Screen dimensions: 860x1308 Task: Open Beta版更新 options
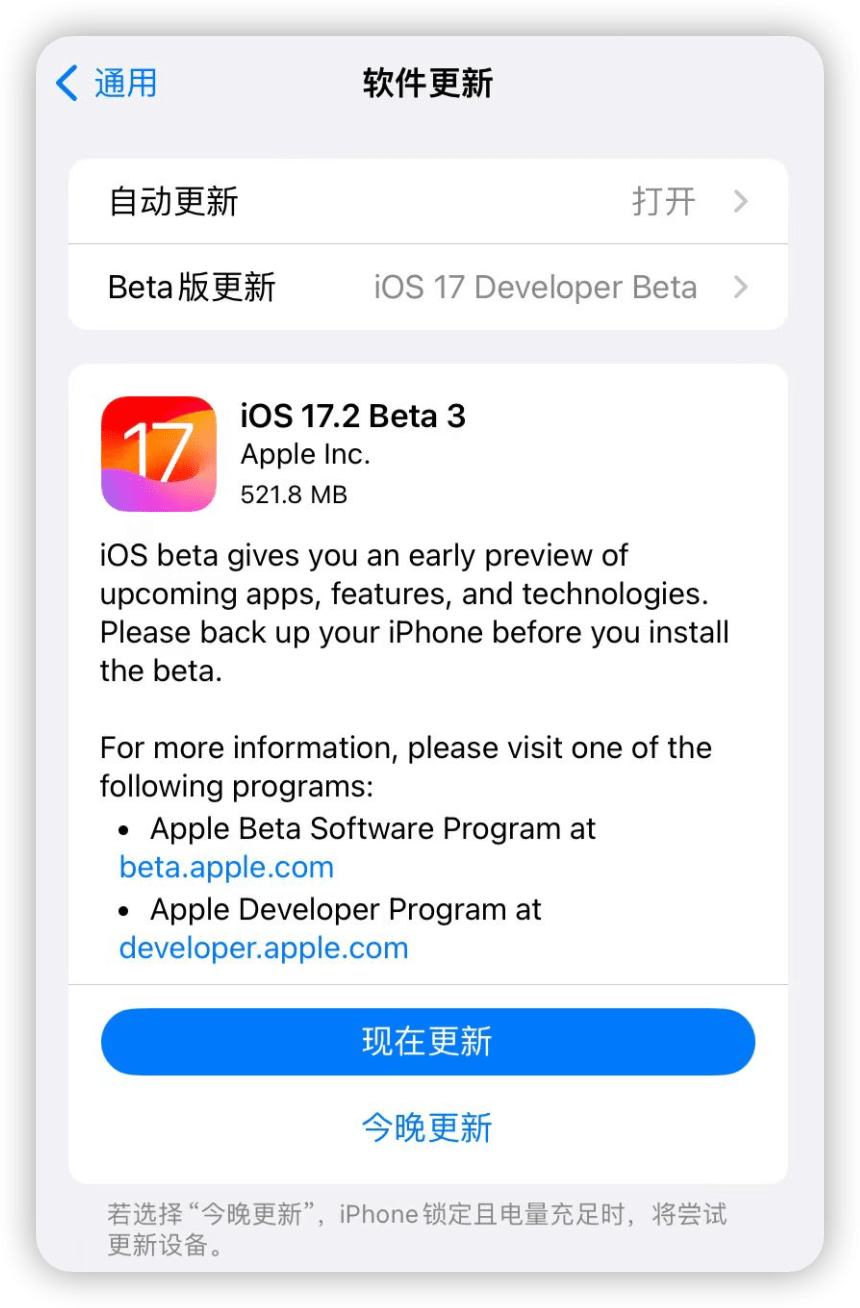click(428, 288)
